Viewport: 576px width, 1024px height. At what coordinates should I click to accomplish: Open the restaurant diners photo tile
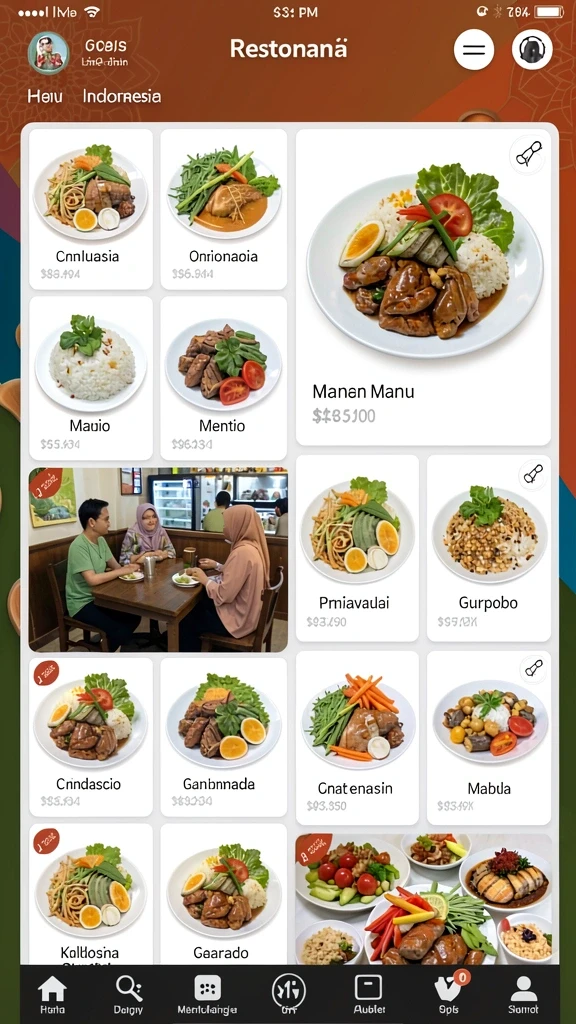[x=158, y=560]
